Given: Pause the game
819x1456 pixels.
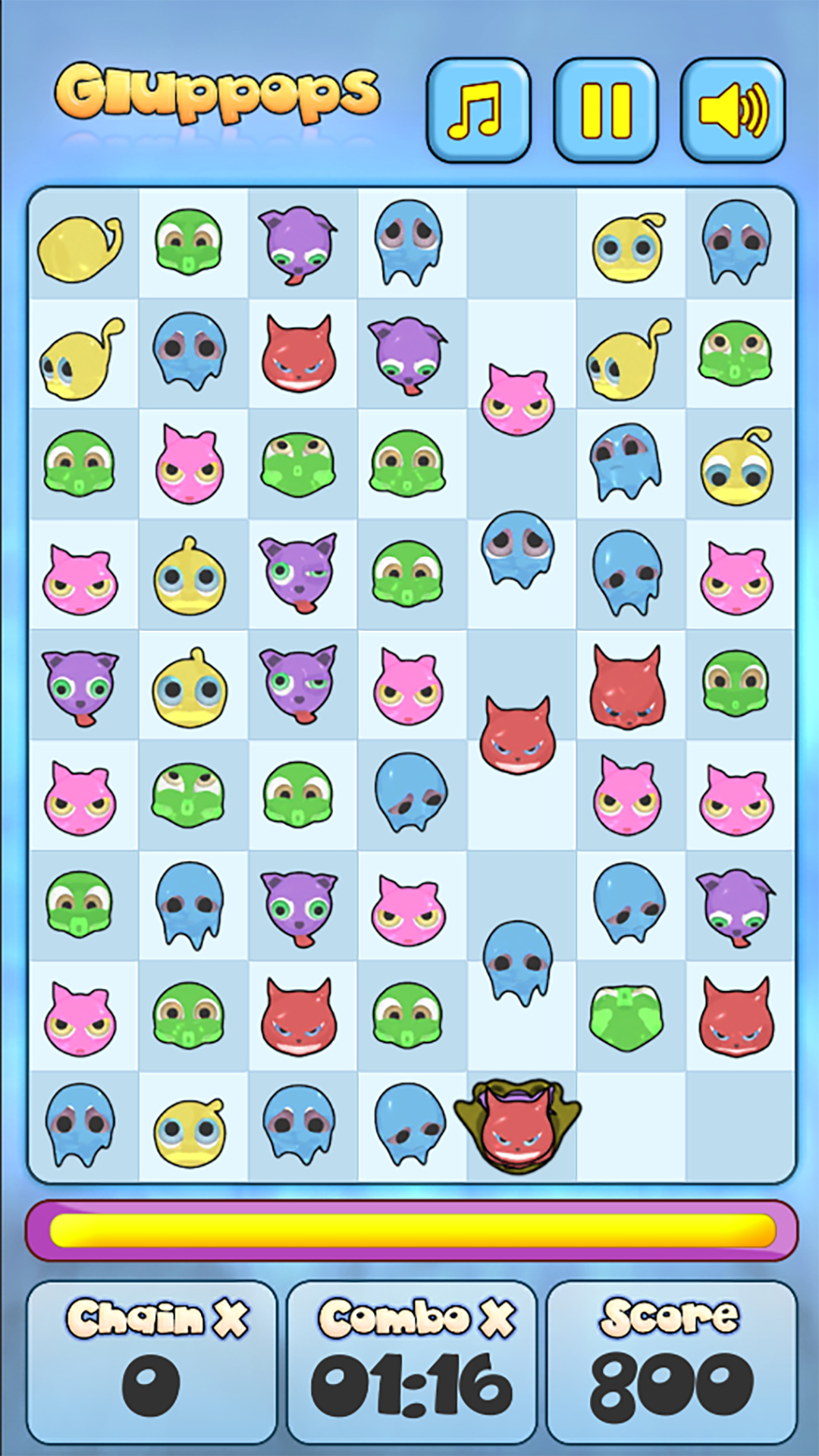Looking at the screenshot, I should click(x=605, y=111).
